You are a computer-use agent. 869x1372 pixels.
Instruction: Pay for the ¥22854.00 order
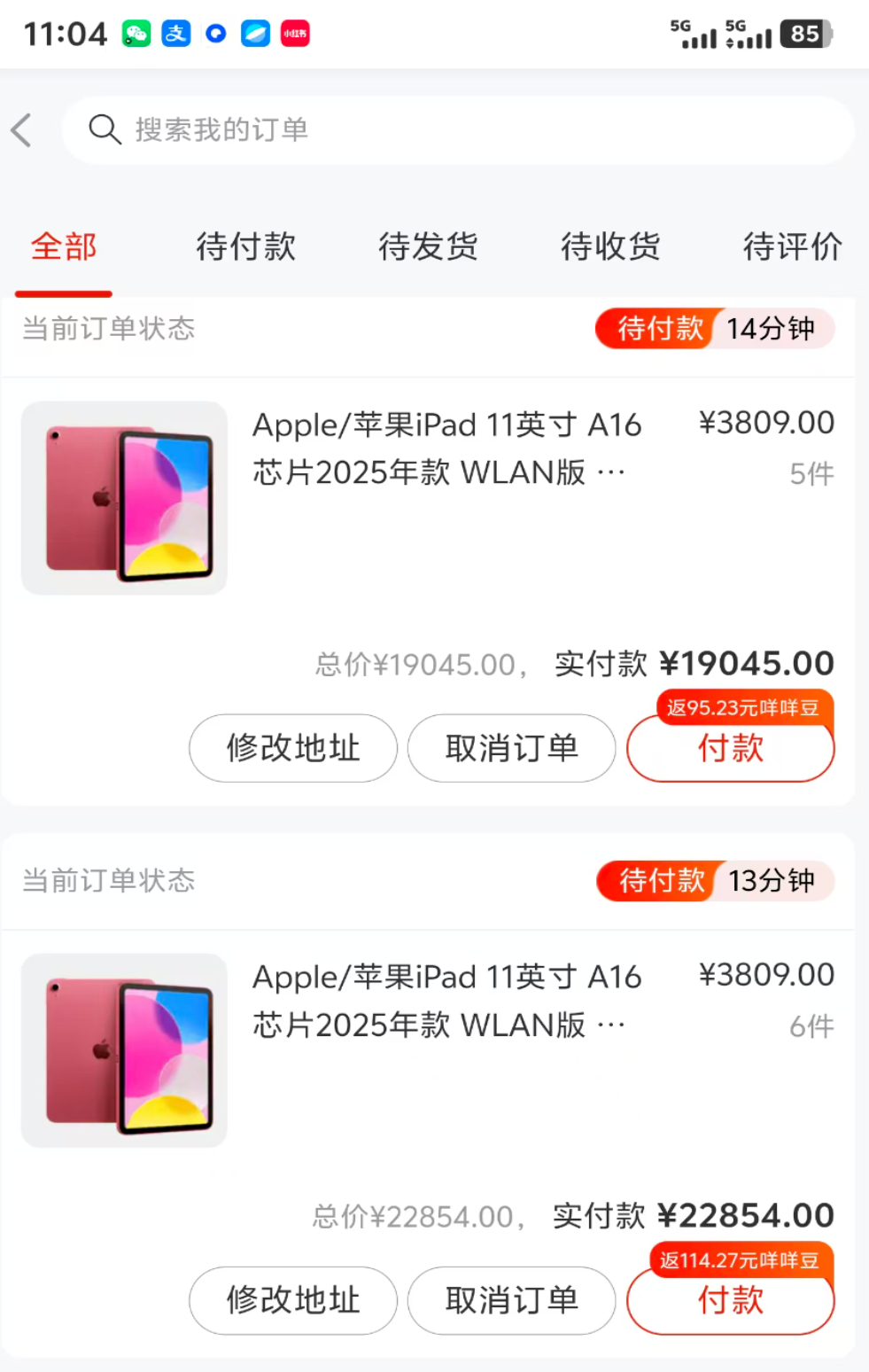(x=730, y=1302)
